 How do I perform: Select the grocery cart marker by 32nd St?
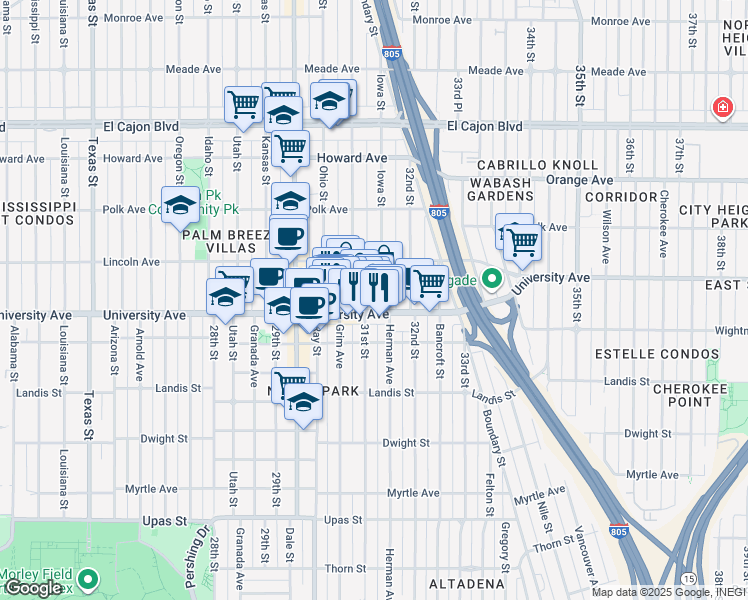point(430,283)
